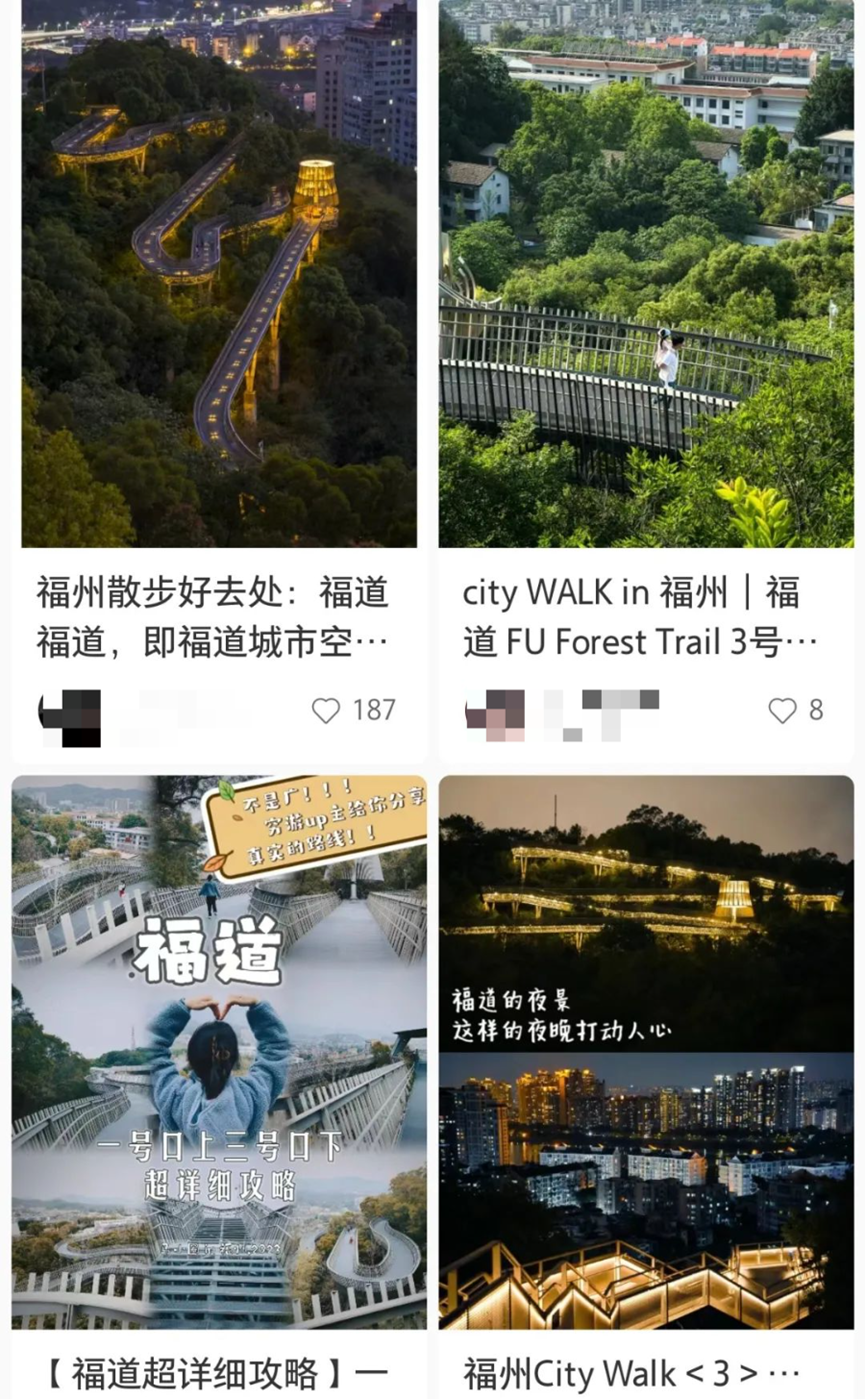Open the post 福州散步好去处：福道
The image size is (865, 1399).
pos(218,300)
